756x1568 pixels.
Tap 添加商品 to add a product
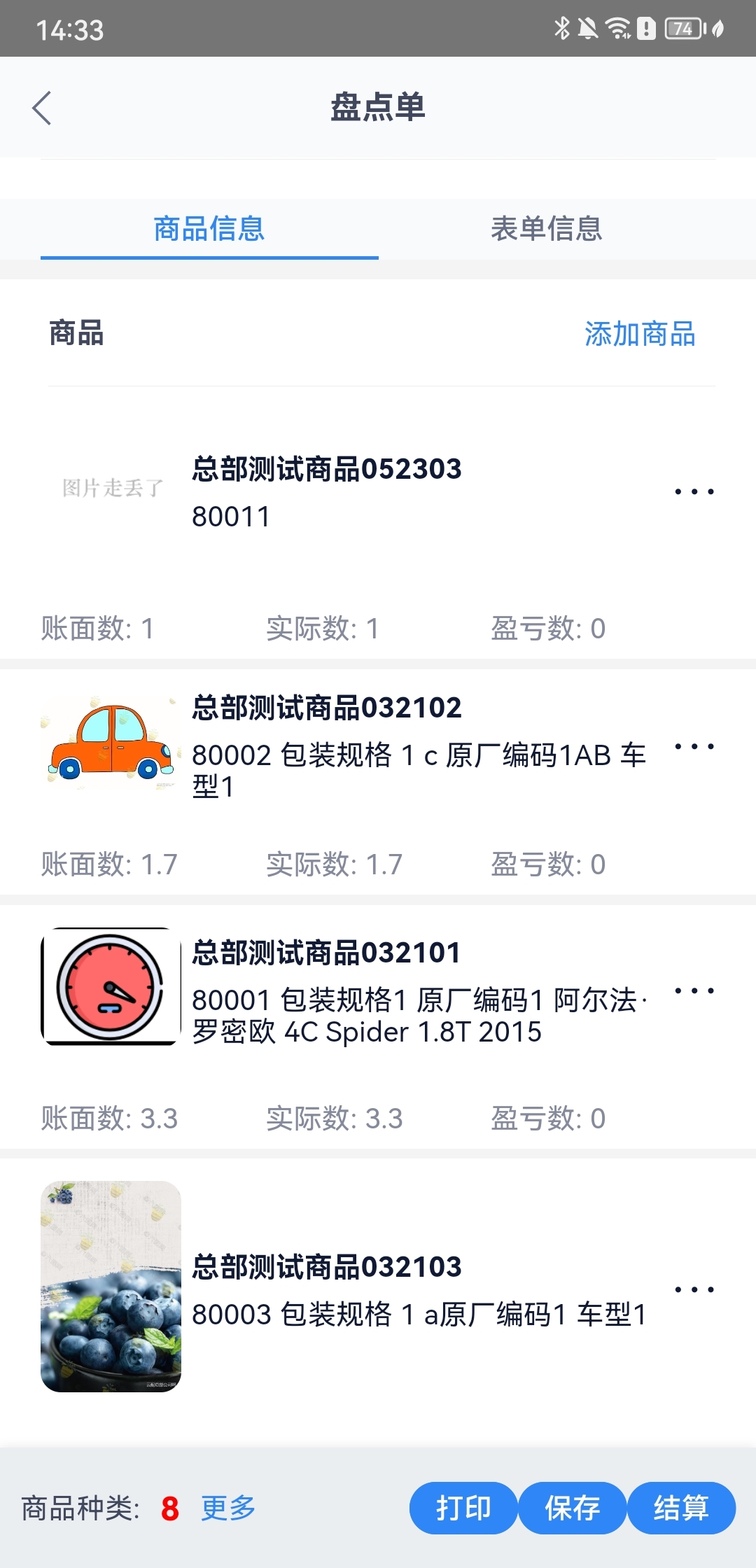pos(640,334)
